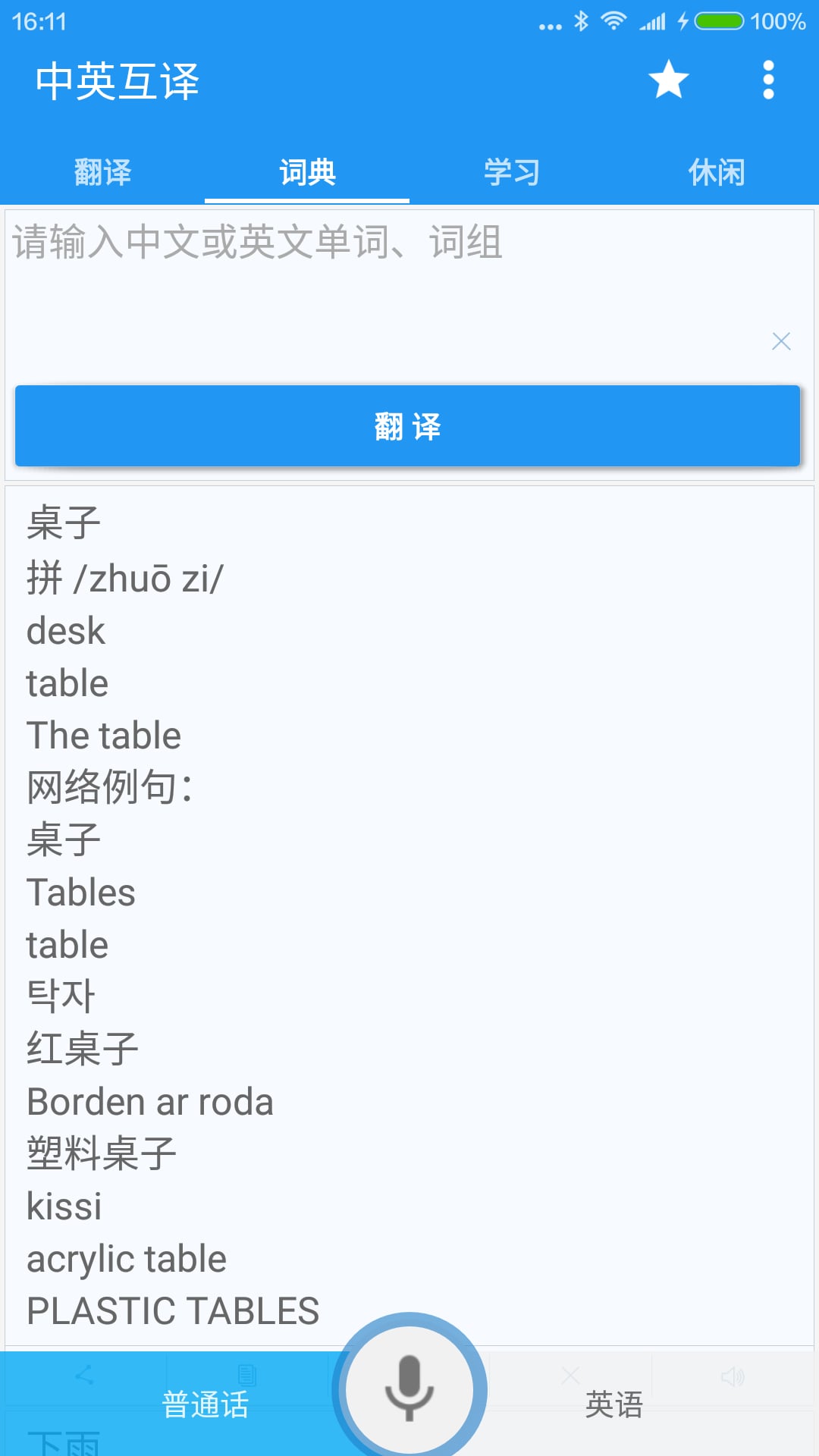
Task: Switch to the 翻译 tab
Action: [102, 172]
